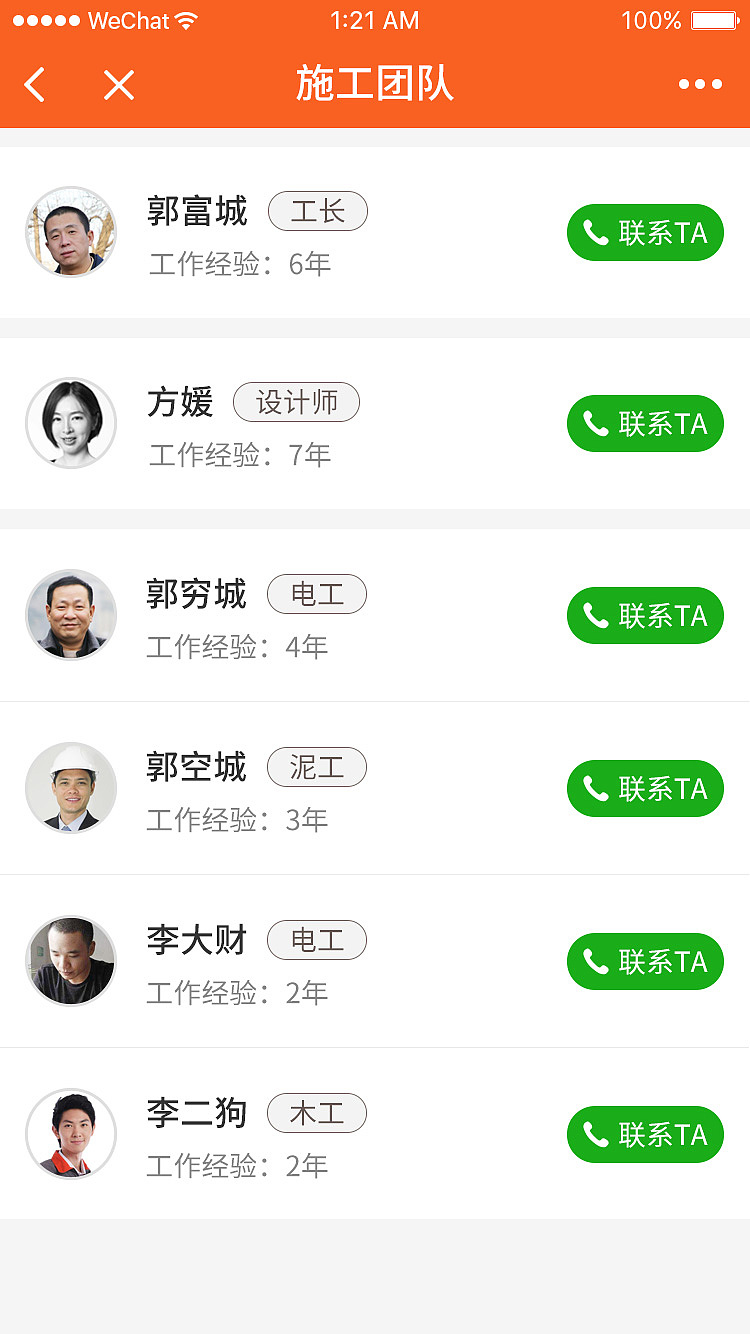Select the 工长 role tag for 郭富城

click(x=317, y=211)
